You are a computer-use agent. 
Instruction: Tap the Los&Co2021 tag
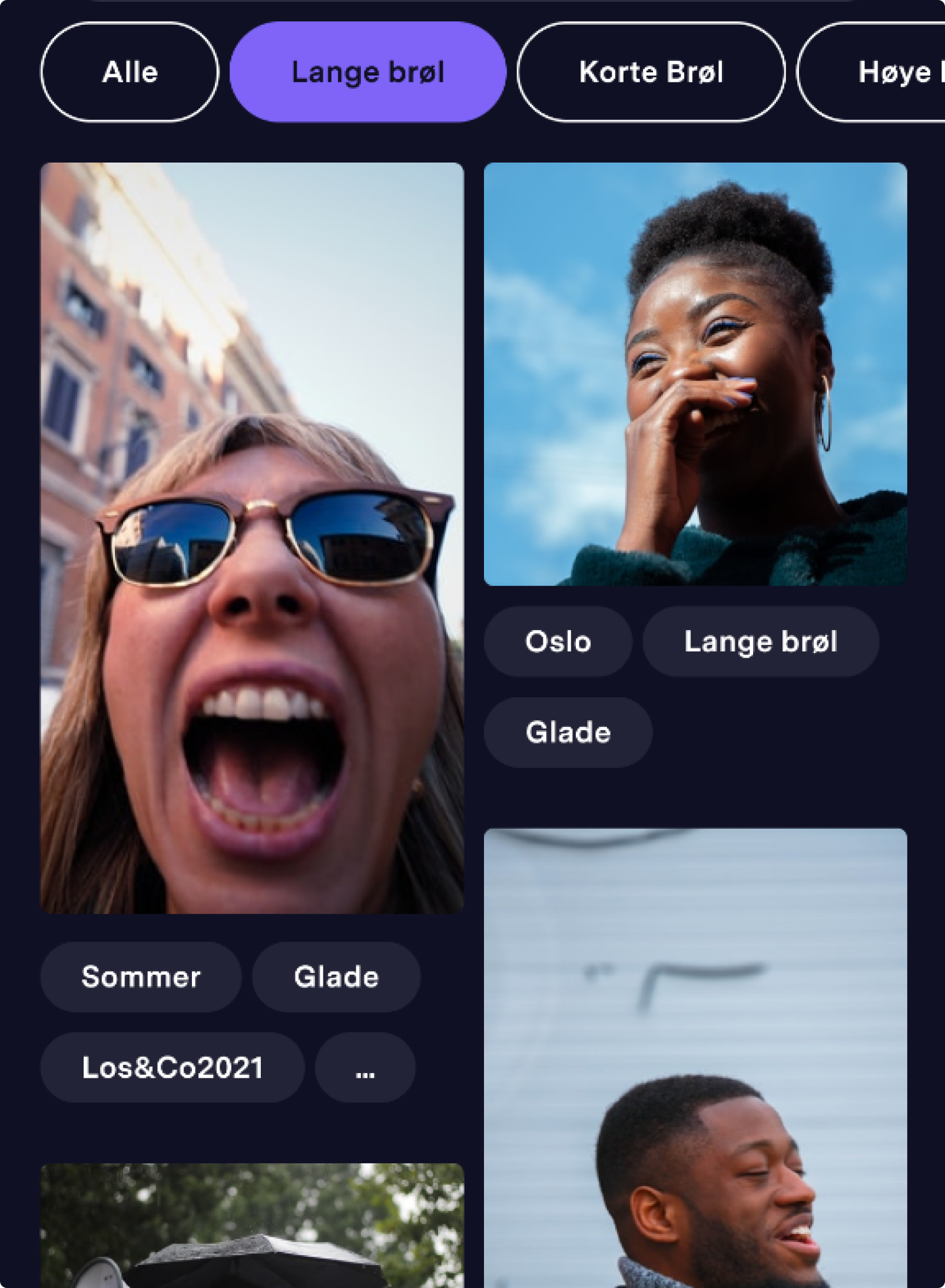click(173, 1068)
